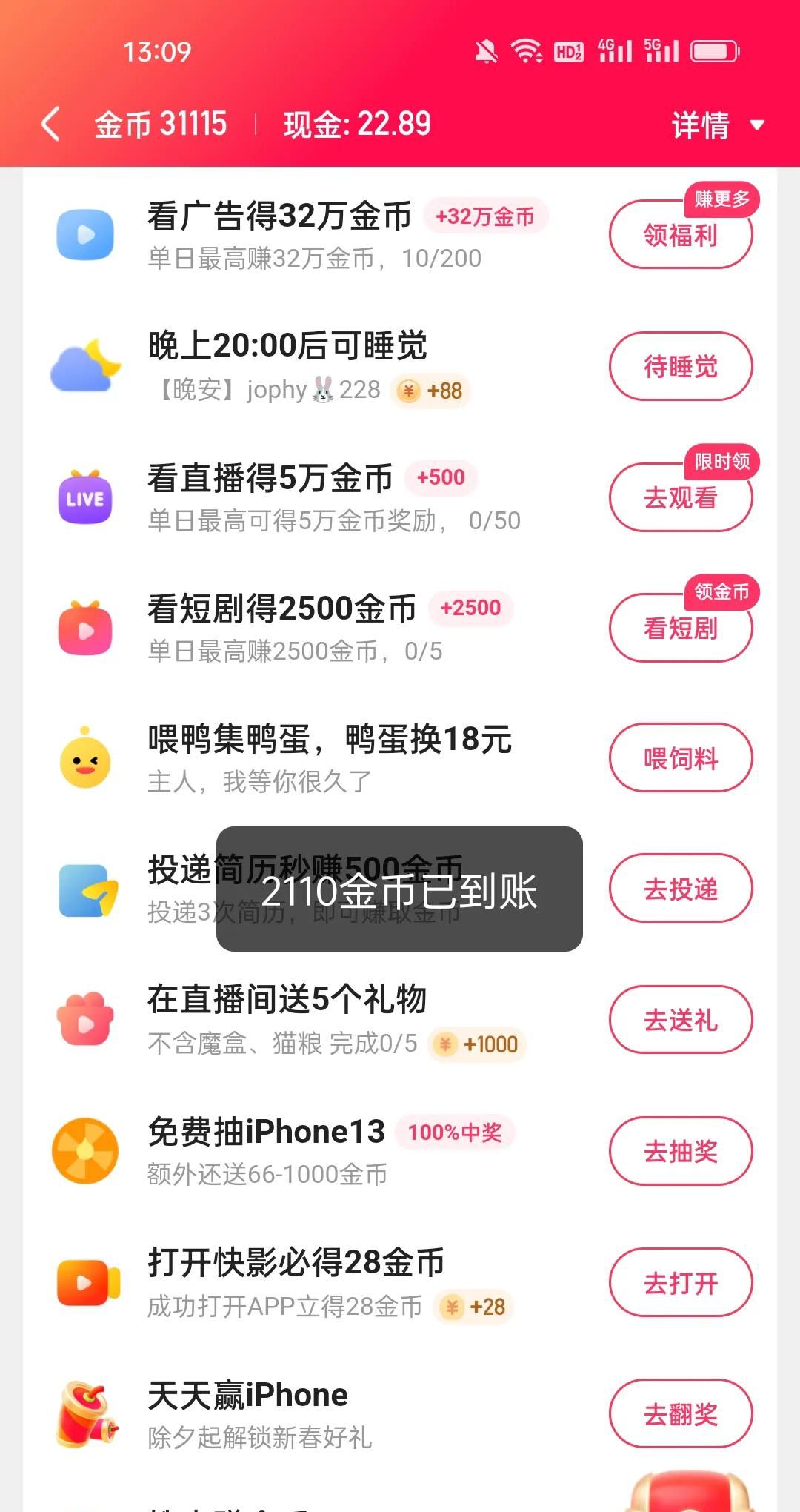Tap 去投递 to submit a resume
The image size is (800, 1512).
click(680, 889)
